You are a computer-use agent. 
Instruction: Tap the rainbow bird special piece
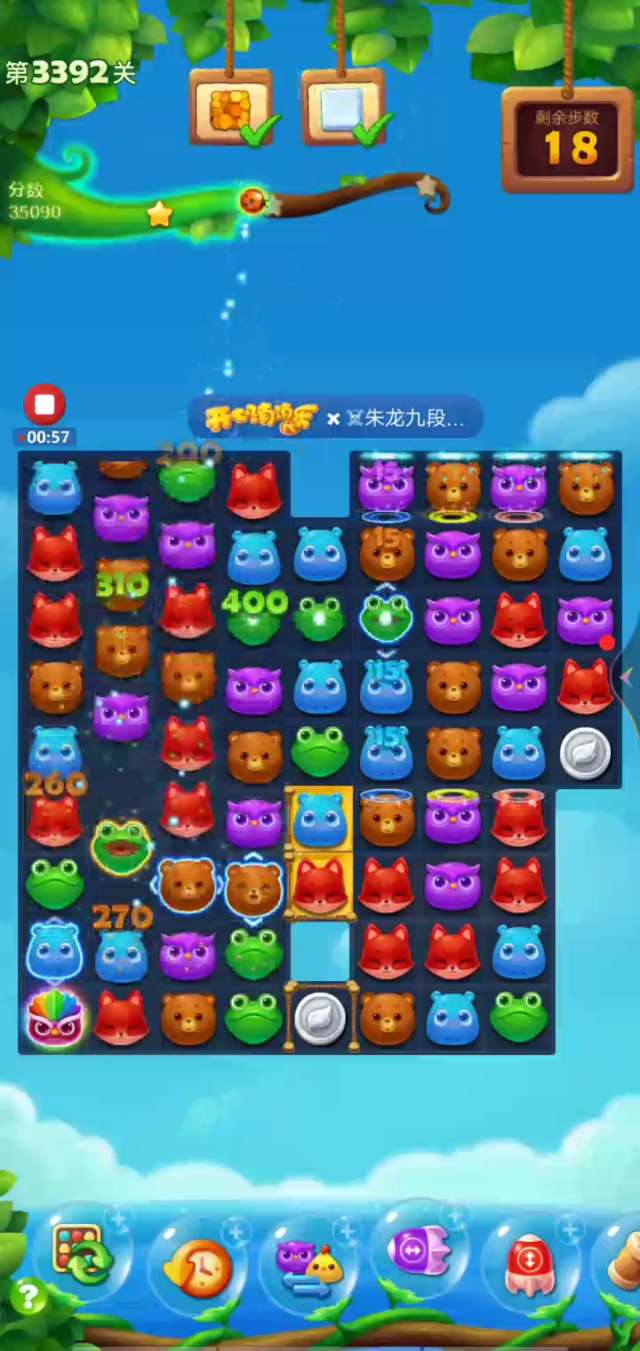pyautogui.click(x=55, y=1018)
